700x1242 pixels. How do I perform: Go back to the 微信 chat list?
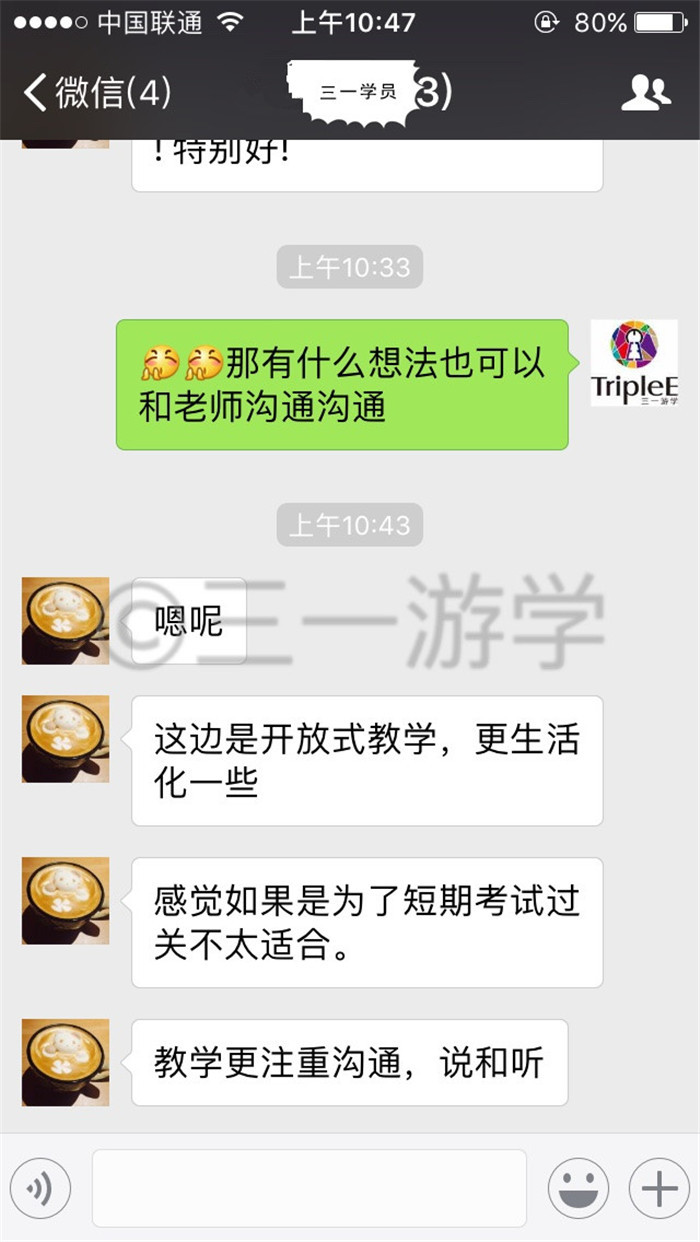(x=97, y=93)
